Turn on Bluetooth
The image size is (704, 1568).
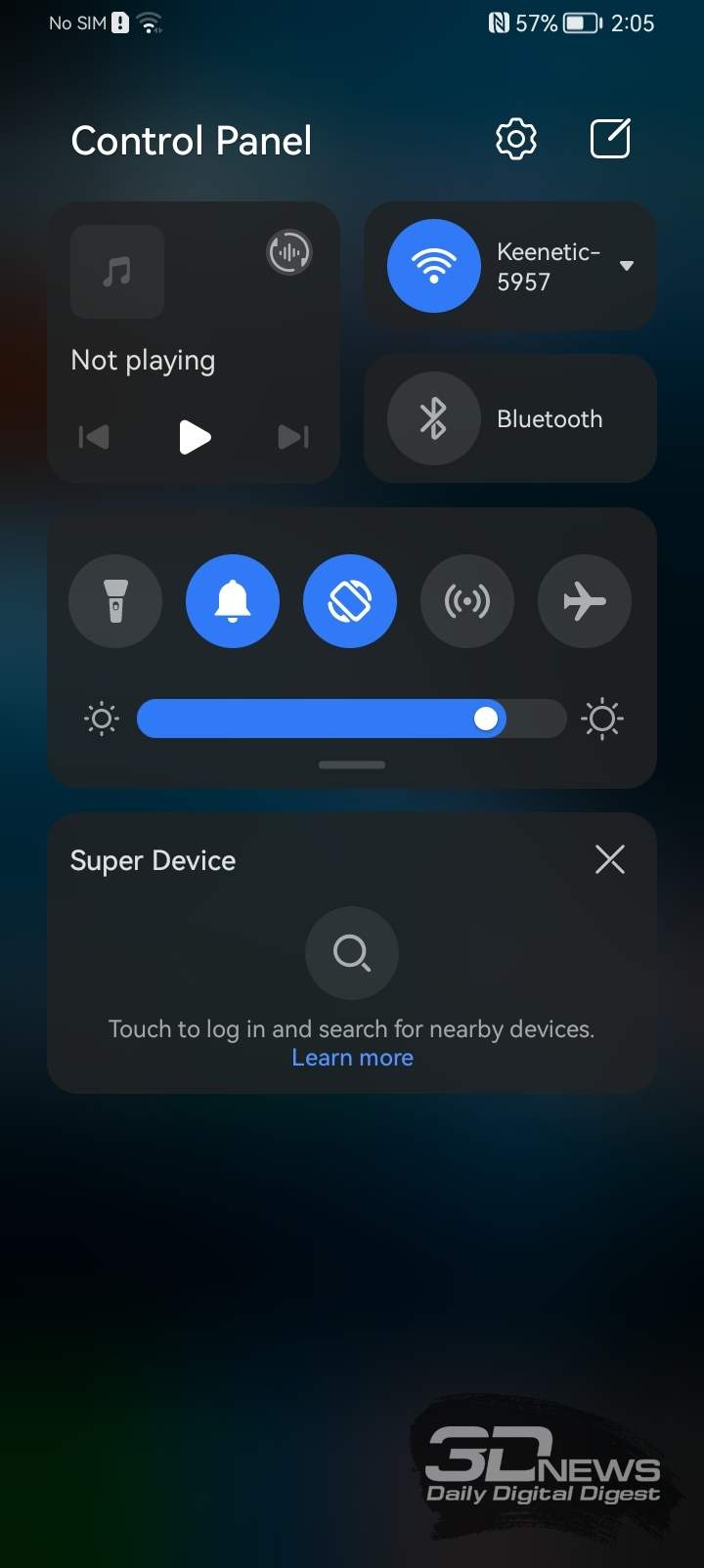pos(434,418)
